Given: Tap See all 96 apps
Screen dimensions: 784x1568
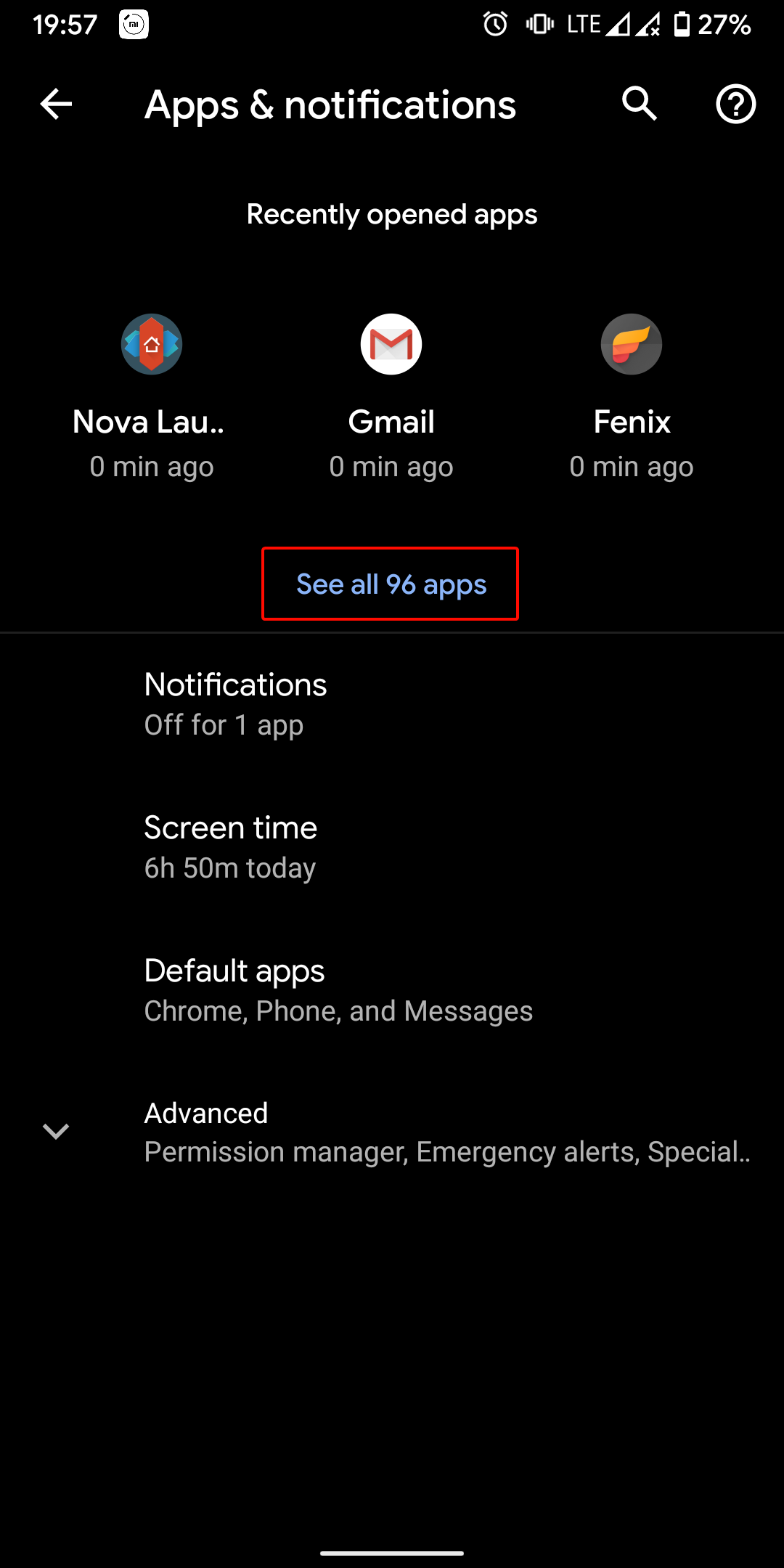Looking at the screenshot, I should [x=391, y=584].
